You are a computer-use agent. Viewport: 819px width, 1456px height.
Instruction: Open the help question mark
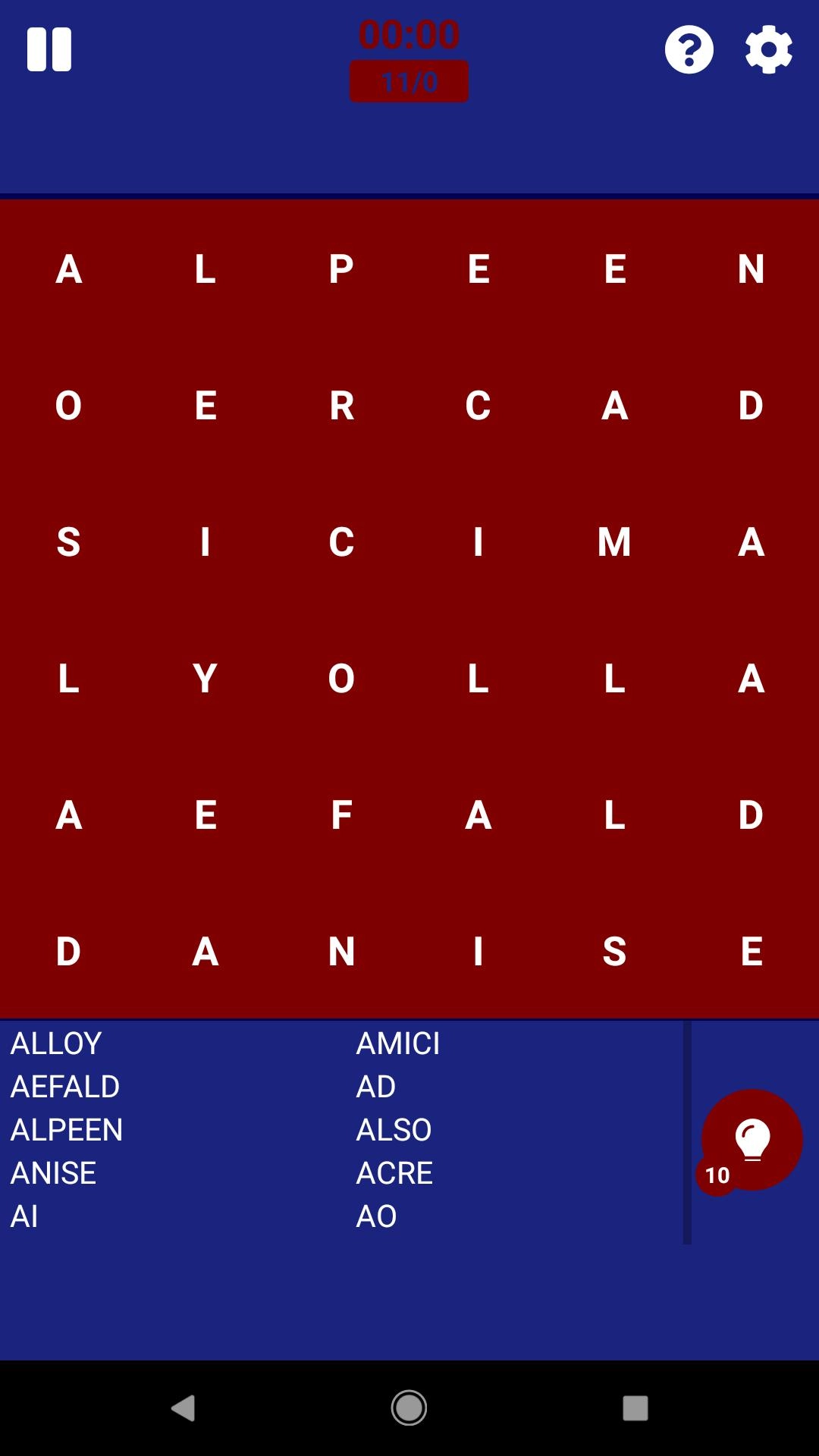pos(689,49)
